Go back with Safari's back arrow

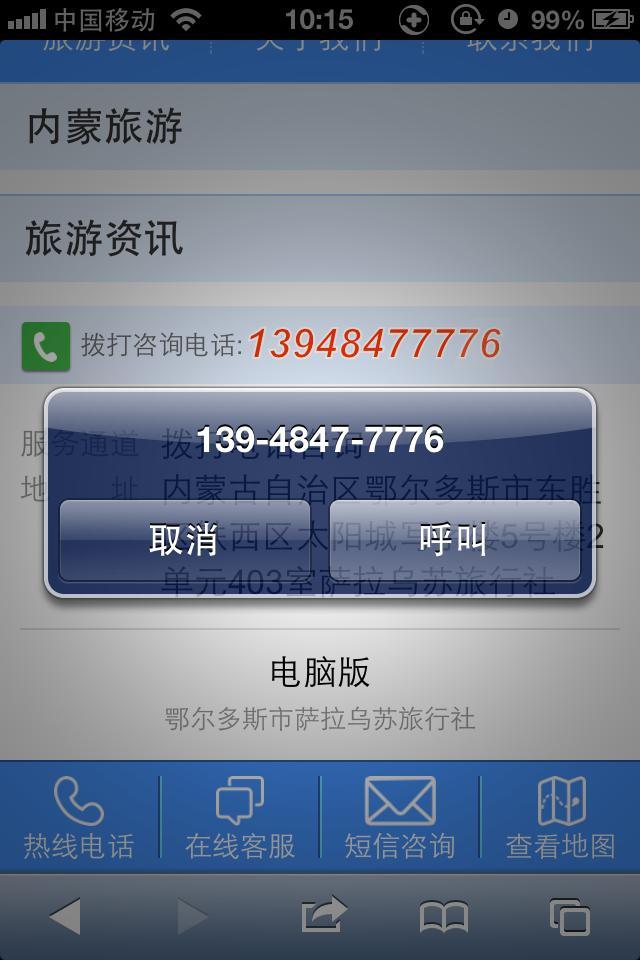click(65, 916)
